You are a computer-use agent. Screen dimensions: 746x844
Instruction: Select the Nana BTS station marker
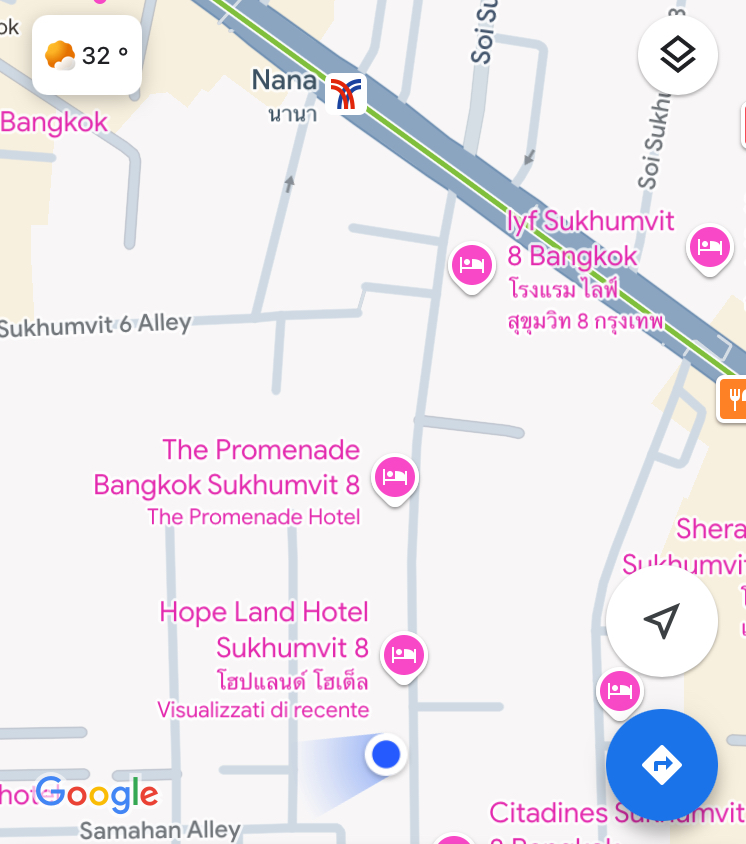(x=346, y=94)
